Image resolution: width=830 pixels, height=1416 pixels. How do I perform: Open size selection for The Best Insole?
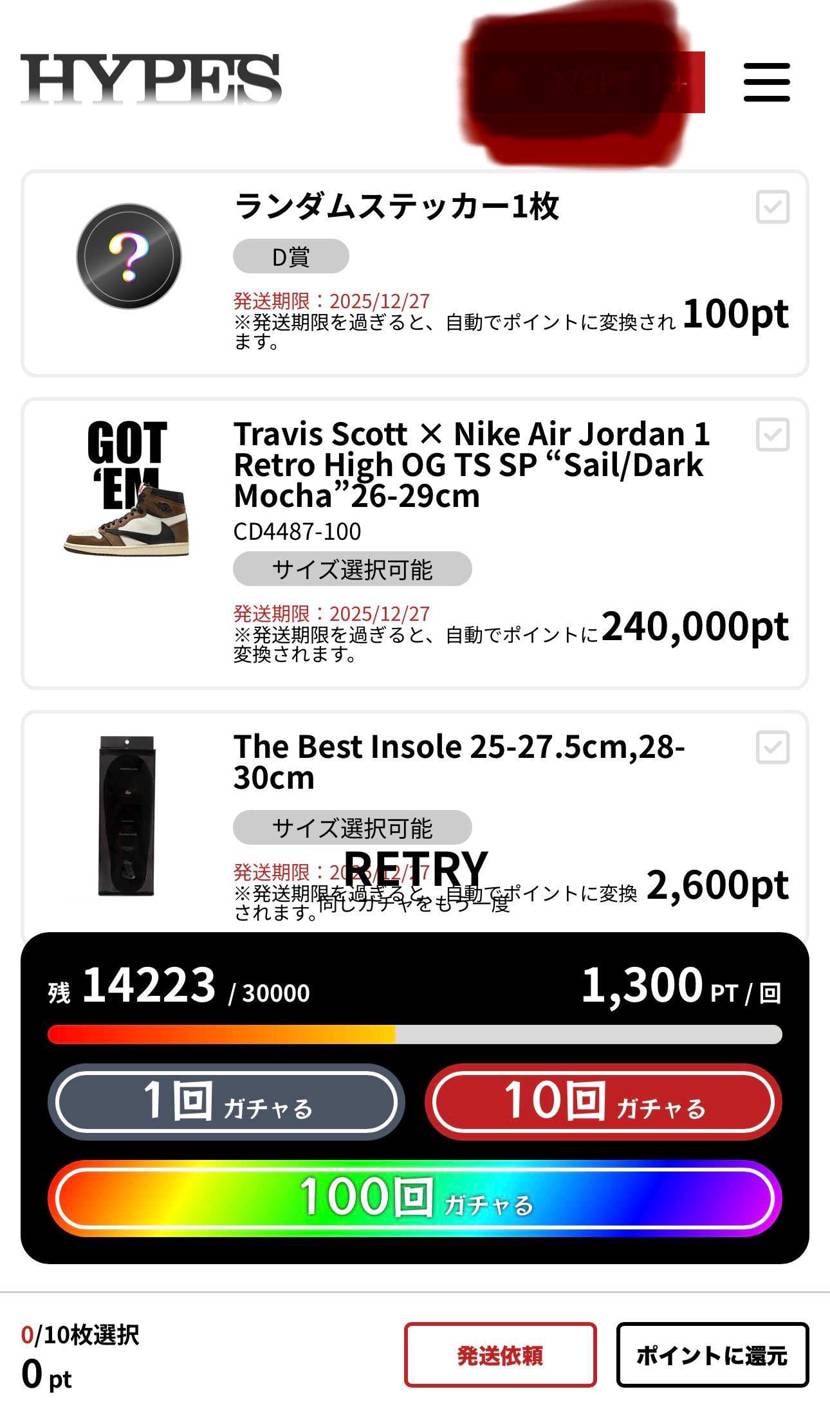(351, 827)
